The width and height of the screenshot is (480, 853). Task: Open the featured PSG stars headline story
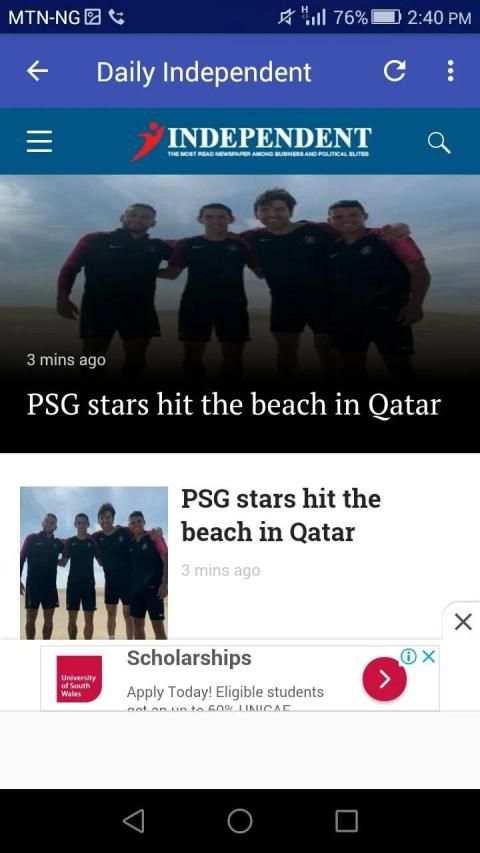[233, 405]
